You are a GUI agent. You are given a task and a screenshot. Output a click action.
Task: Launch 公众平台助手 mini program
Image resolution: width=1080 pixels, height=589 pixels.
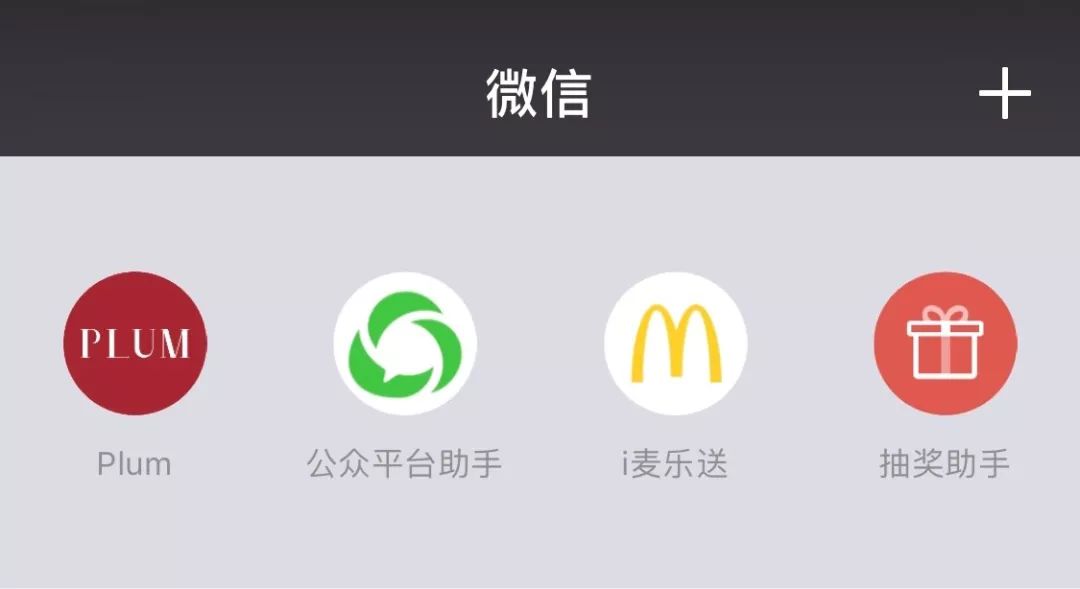tap(405, 344)
